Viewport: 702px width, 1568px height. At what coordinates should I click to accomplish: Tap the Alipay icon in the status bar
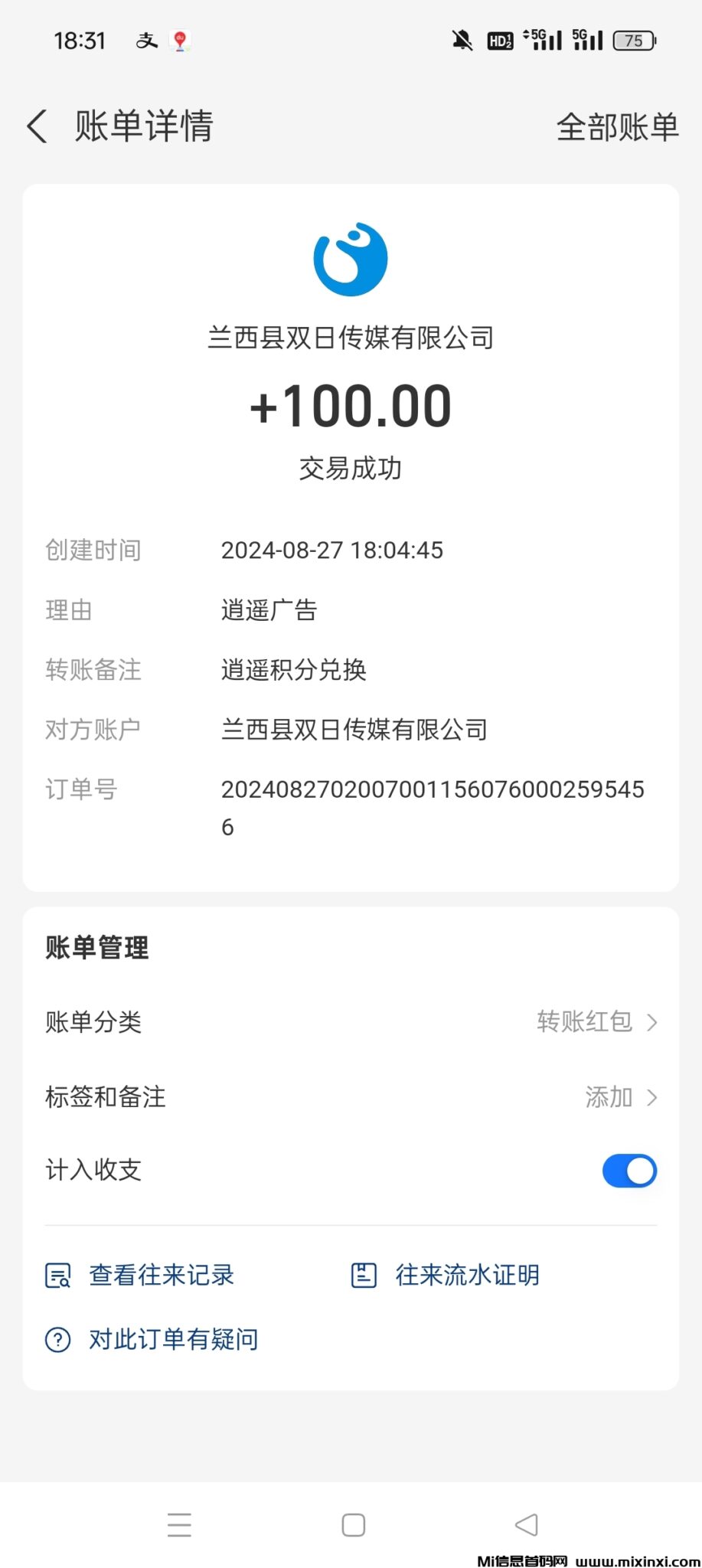tap(145, 39)
